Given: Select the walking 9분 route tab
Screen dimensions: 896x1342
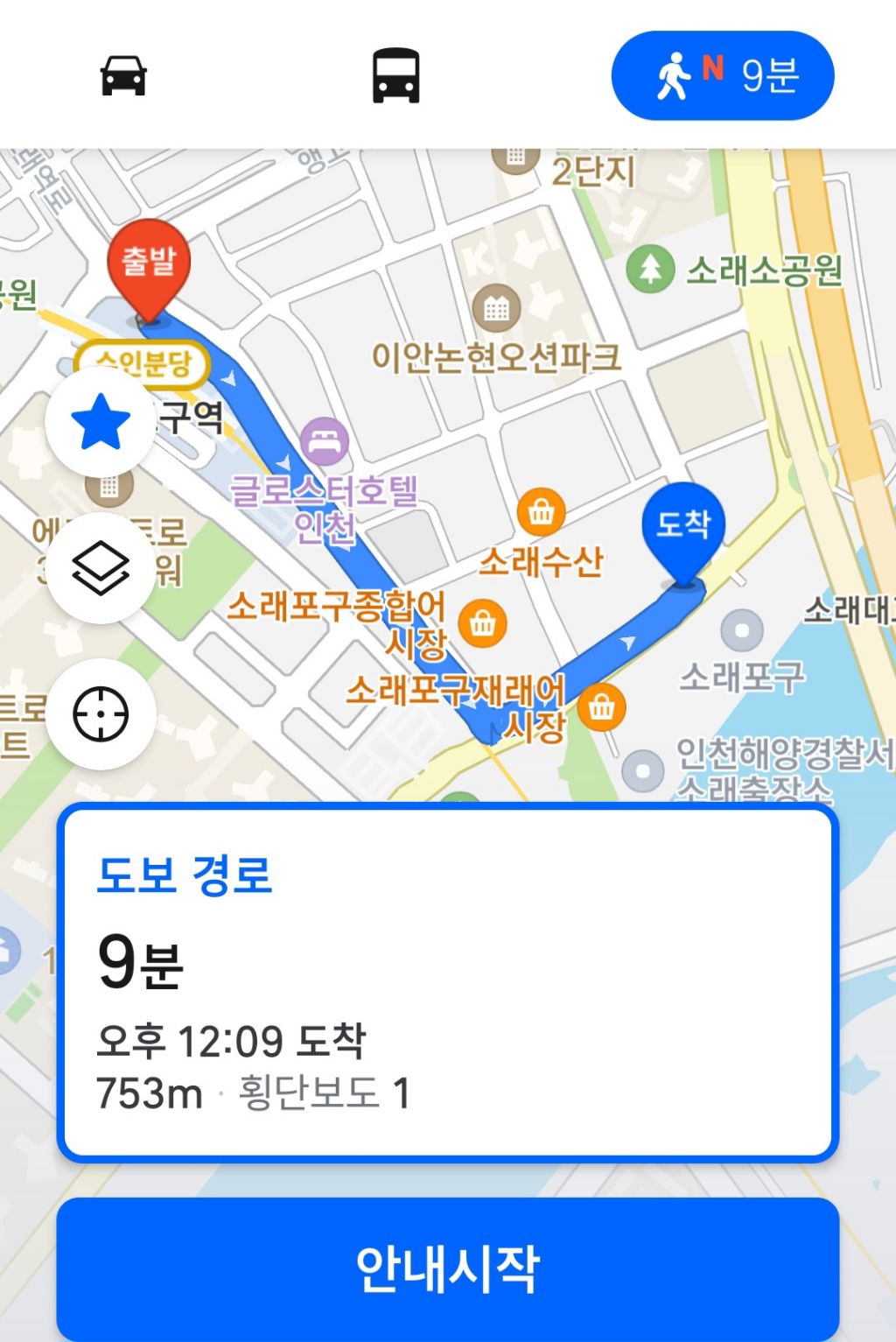Looking at the screenshot, I should (723, 75).
